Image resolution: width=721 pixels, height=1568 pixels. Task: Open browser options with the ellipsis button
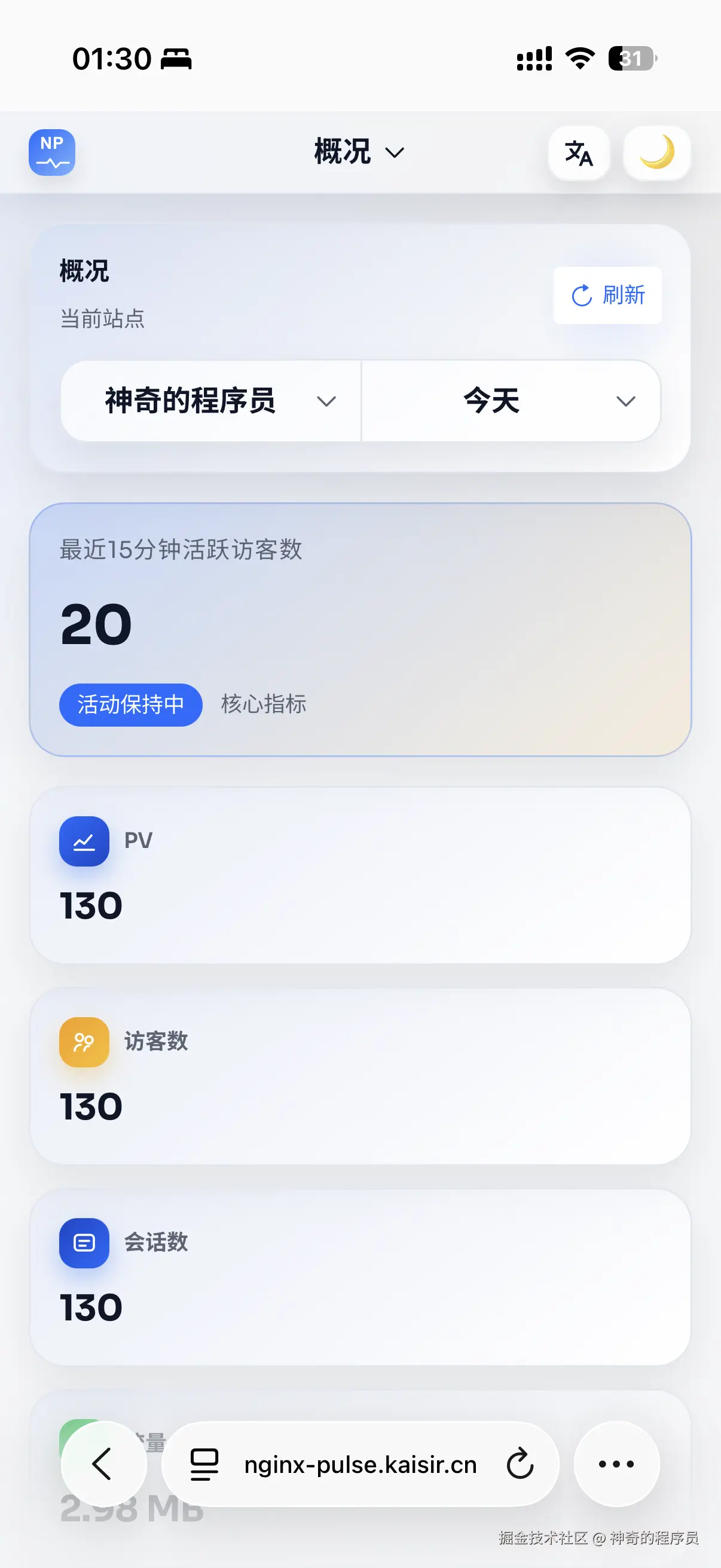(616, 1465)
